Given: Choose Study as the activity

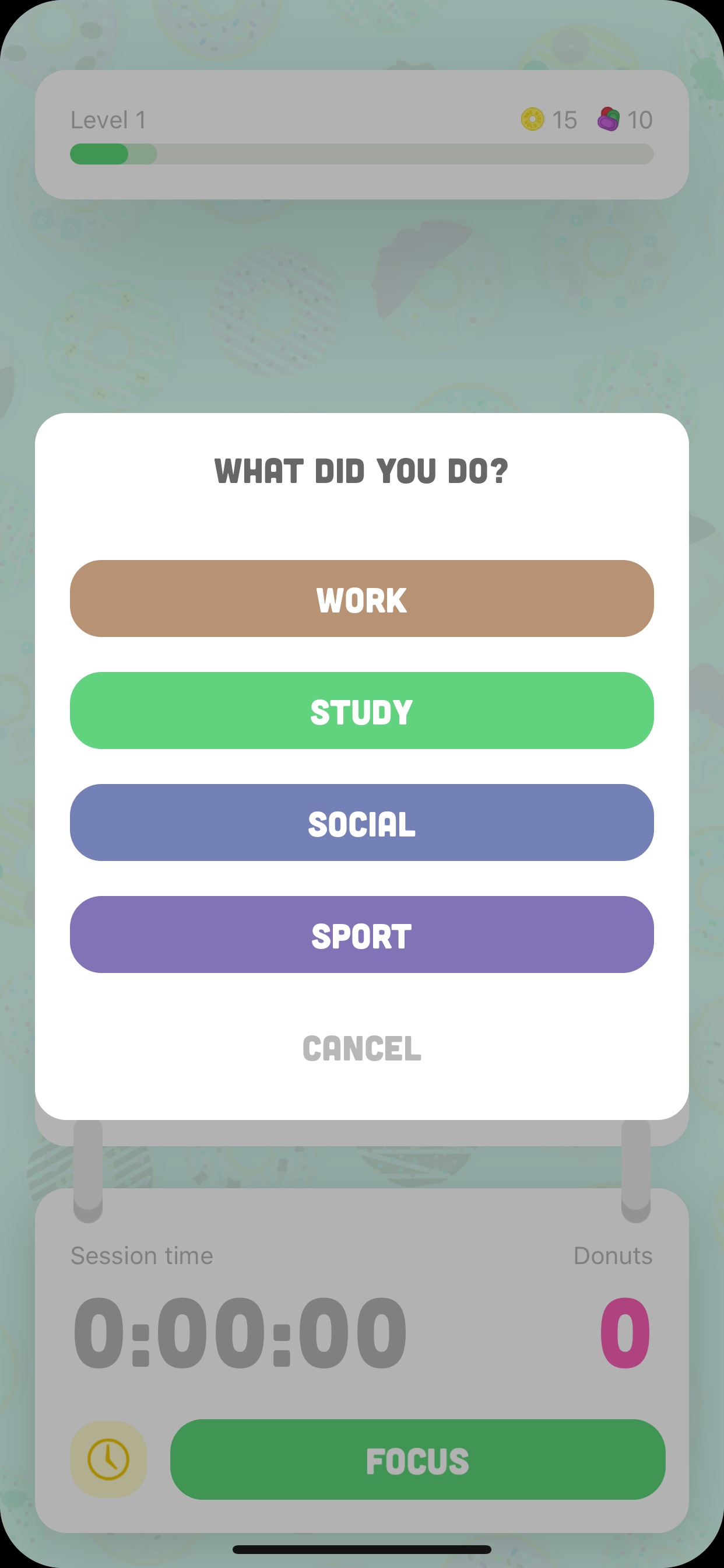Looking at the screenshot, I should click(x=362, y=710).
